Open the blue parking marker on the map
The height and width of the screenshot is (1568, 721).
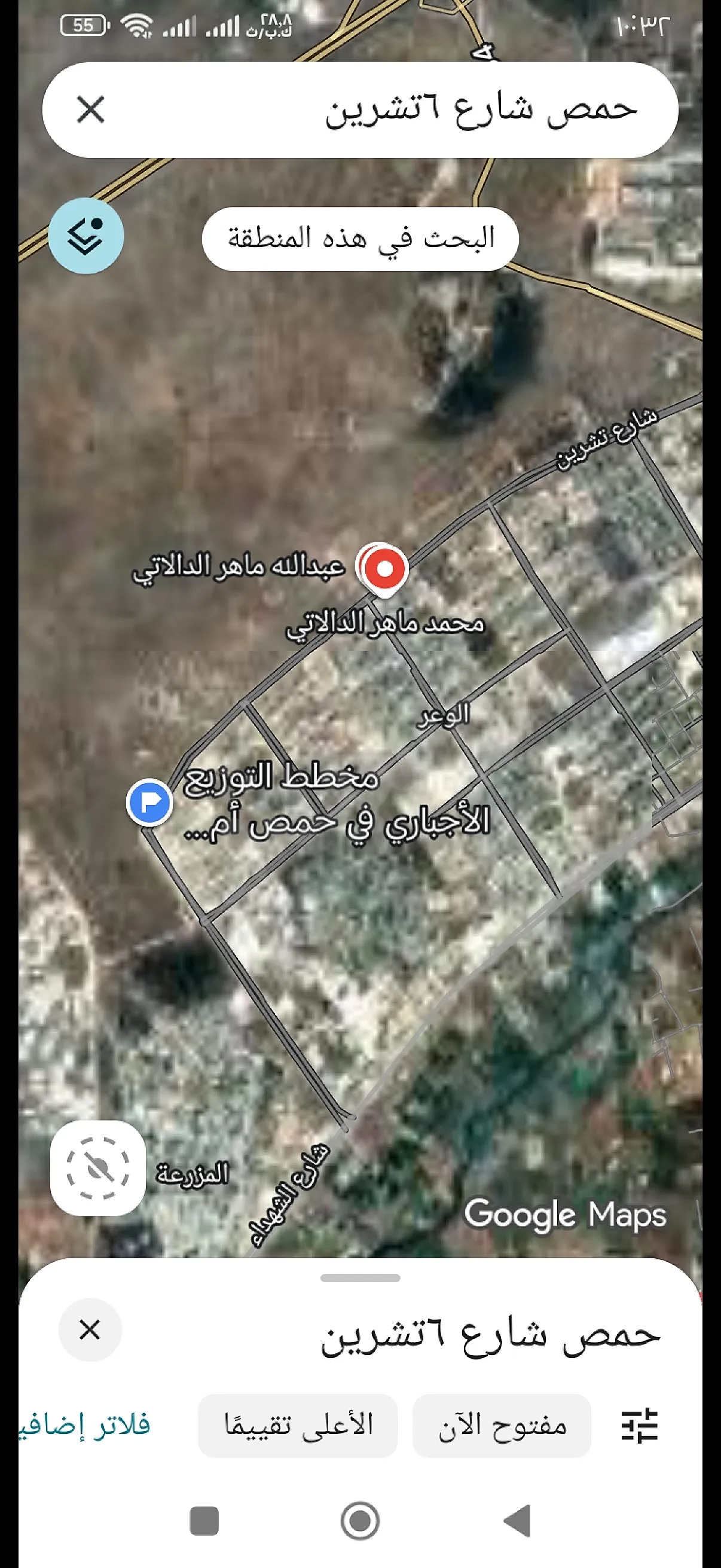(149, 803)
